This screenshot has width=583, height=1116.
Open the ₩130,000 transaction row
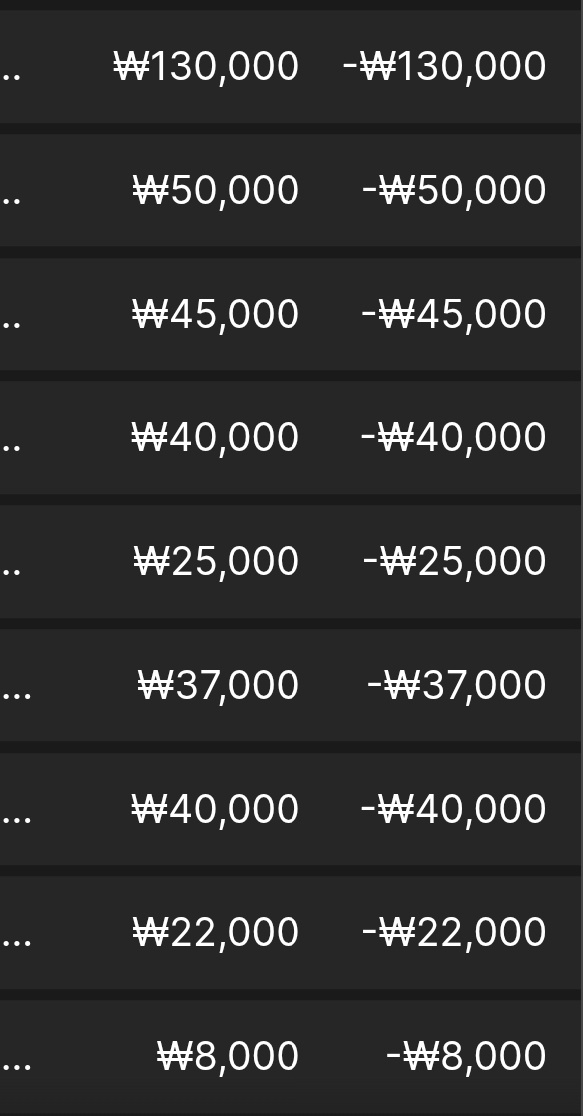tap(290, 66)
